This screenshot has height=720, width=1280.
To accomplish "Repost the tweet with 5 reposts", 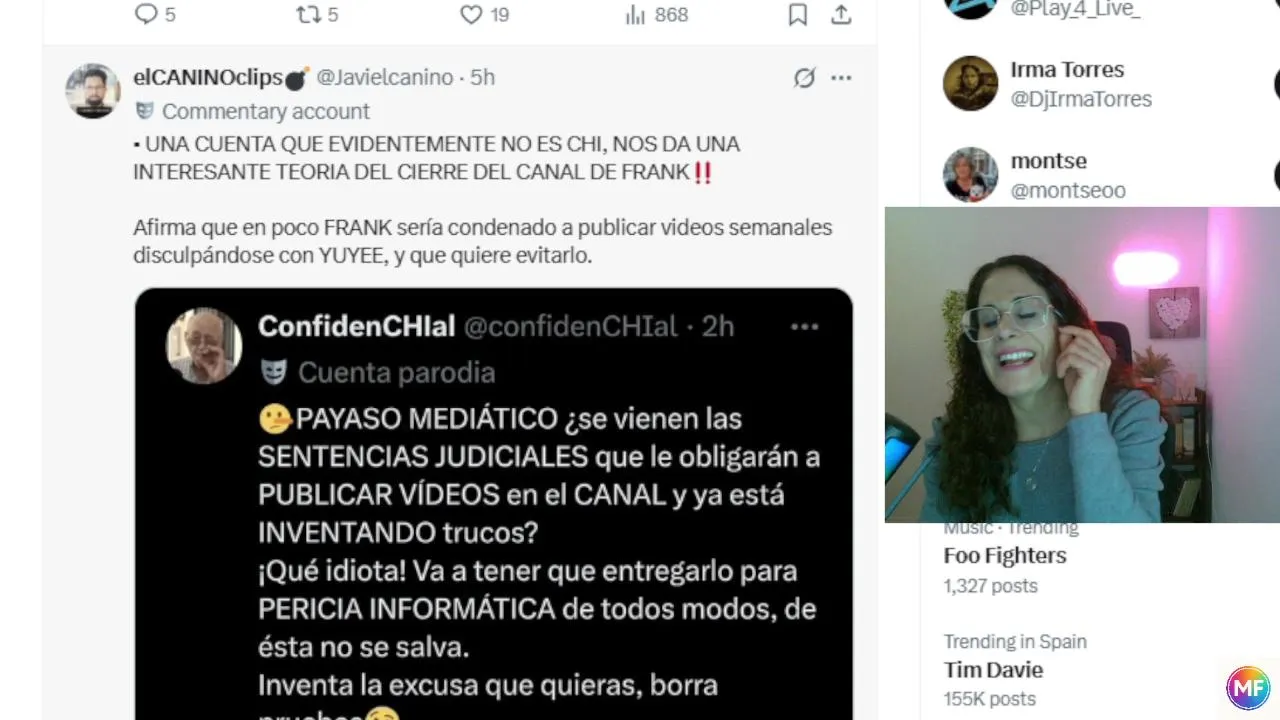I will coord(307,14).
